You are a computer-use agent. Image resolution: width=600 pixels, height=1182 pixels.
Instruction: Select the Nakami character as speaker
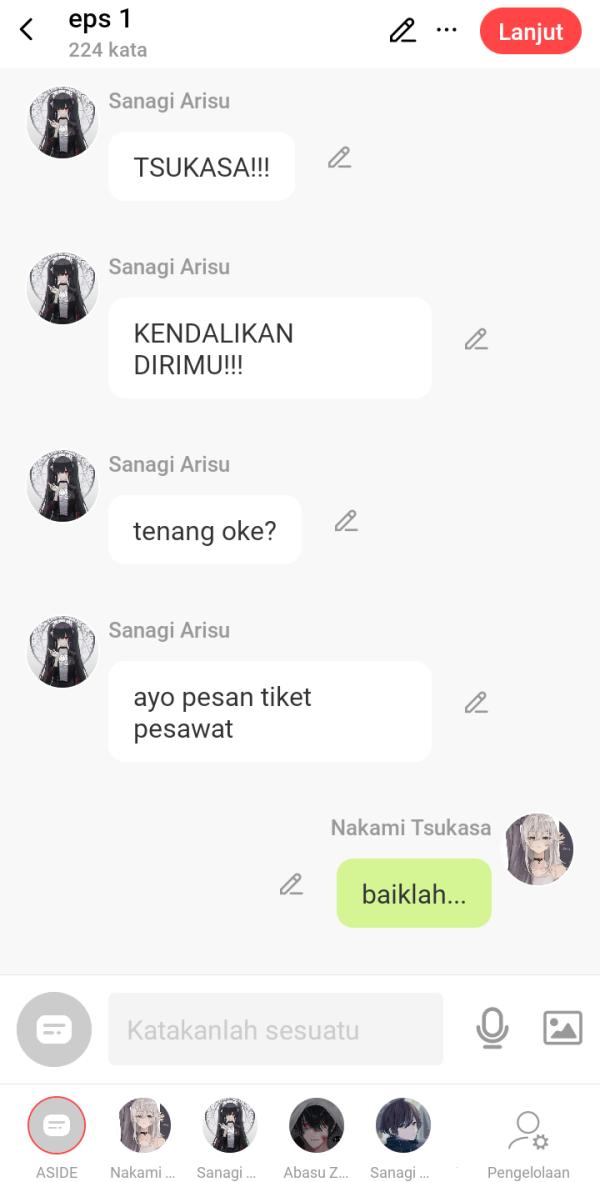pyautogui.click(x=144, y=1126)
